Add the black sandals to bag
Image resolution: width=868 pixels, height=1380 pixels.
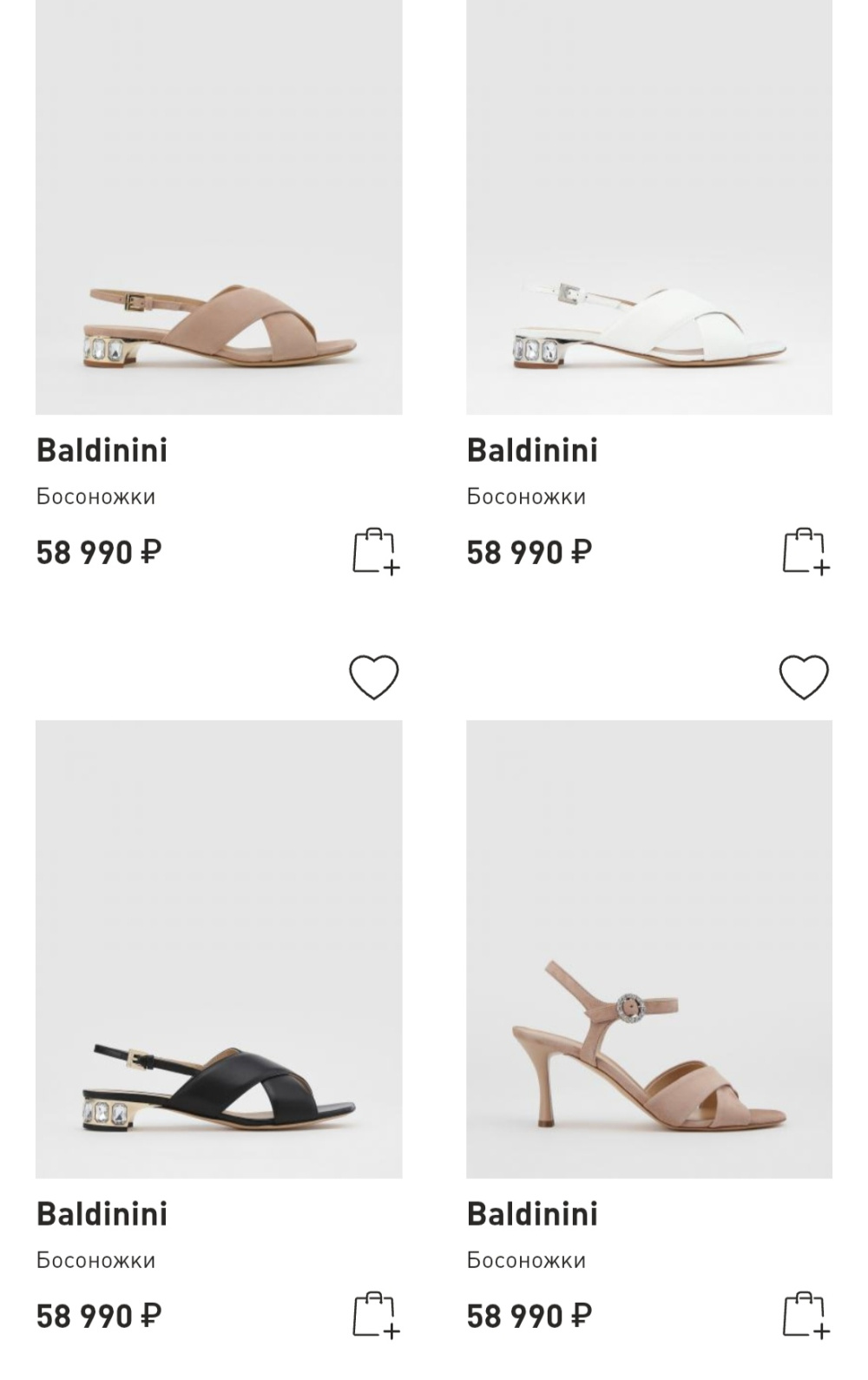click(373, 1316)
